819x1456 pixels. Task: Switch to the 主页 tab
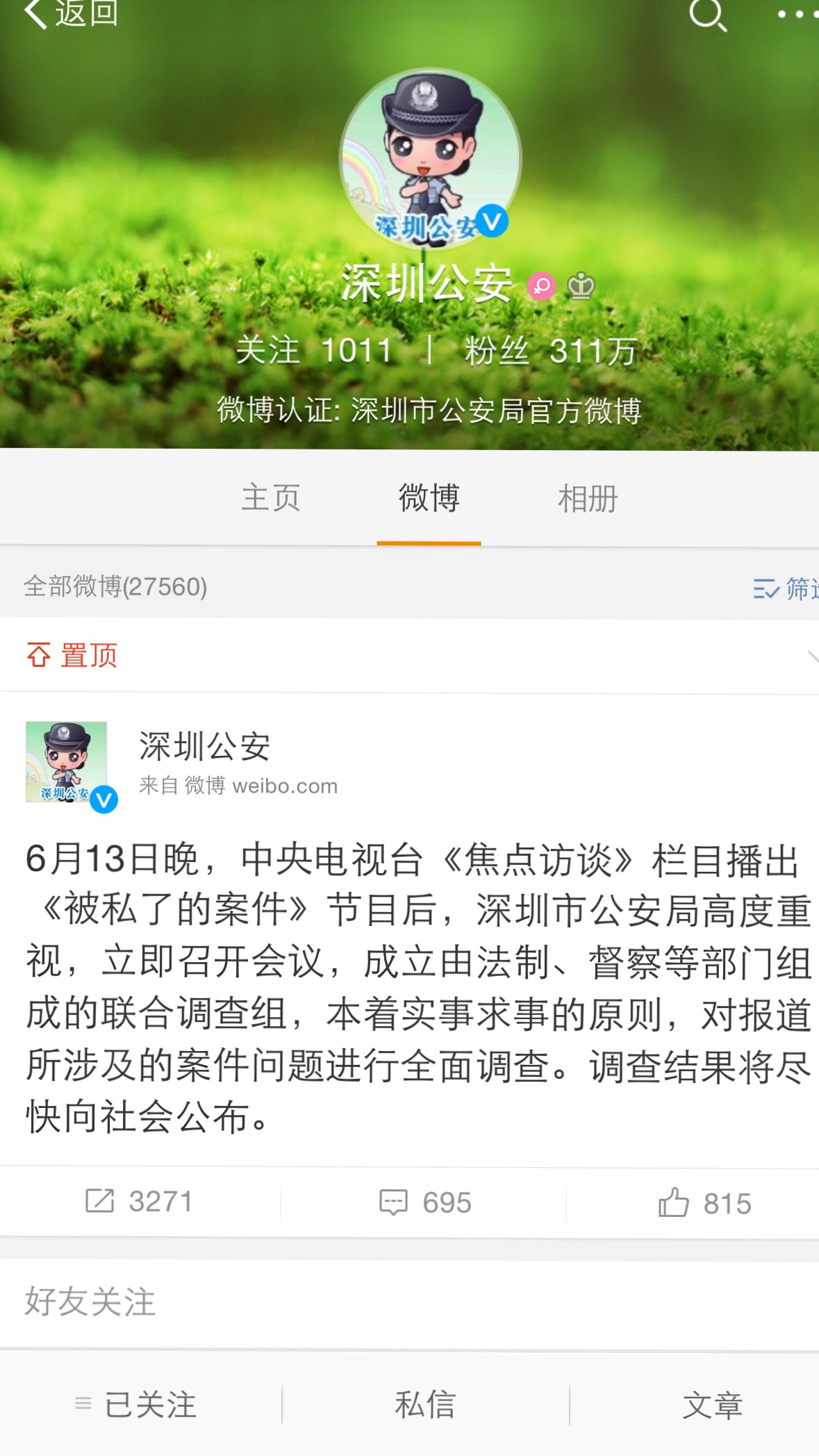click(270, 498)
